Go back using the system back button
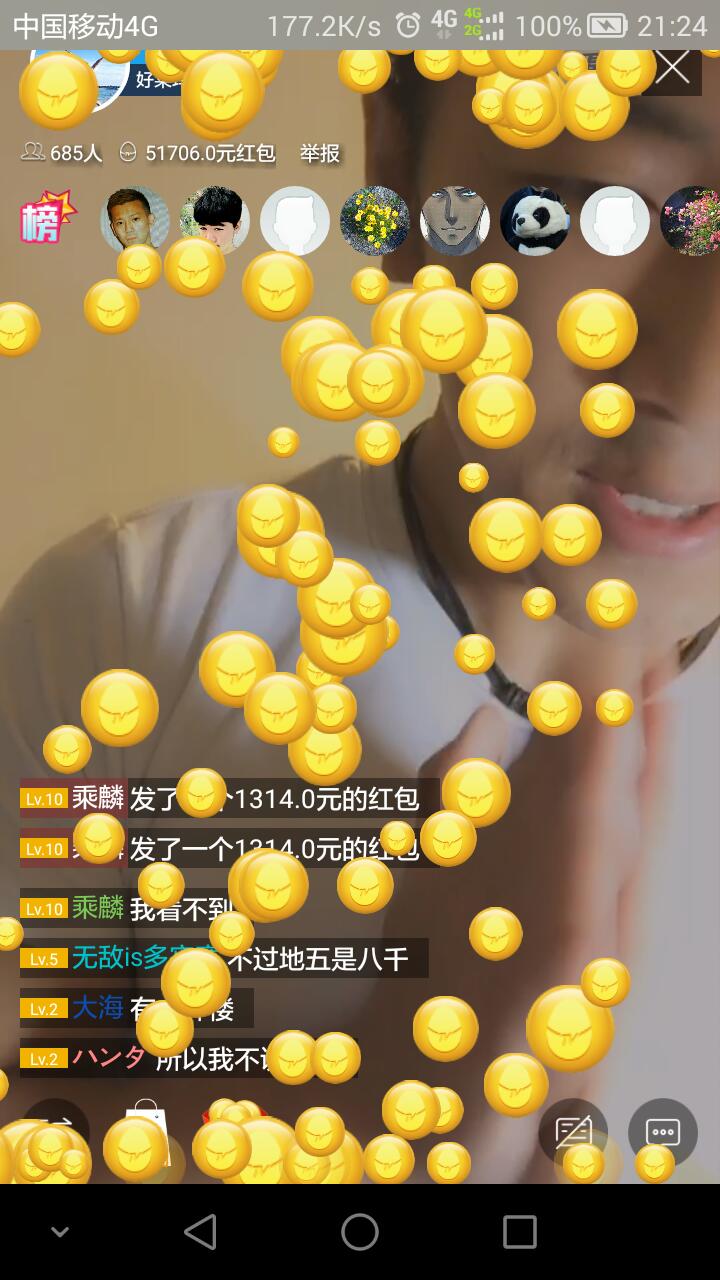 [x=200, y=1232]
